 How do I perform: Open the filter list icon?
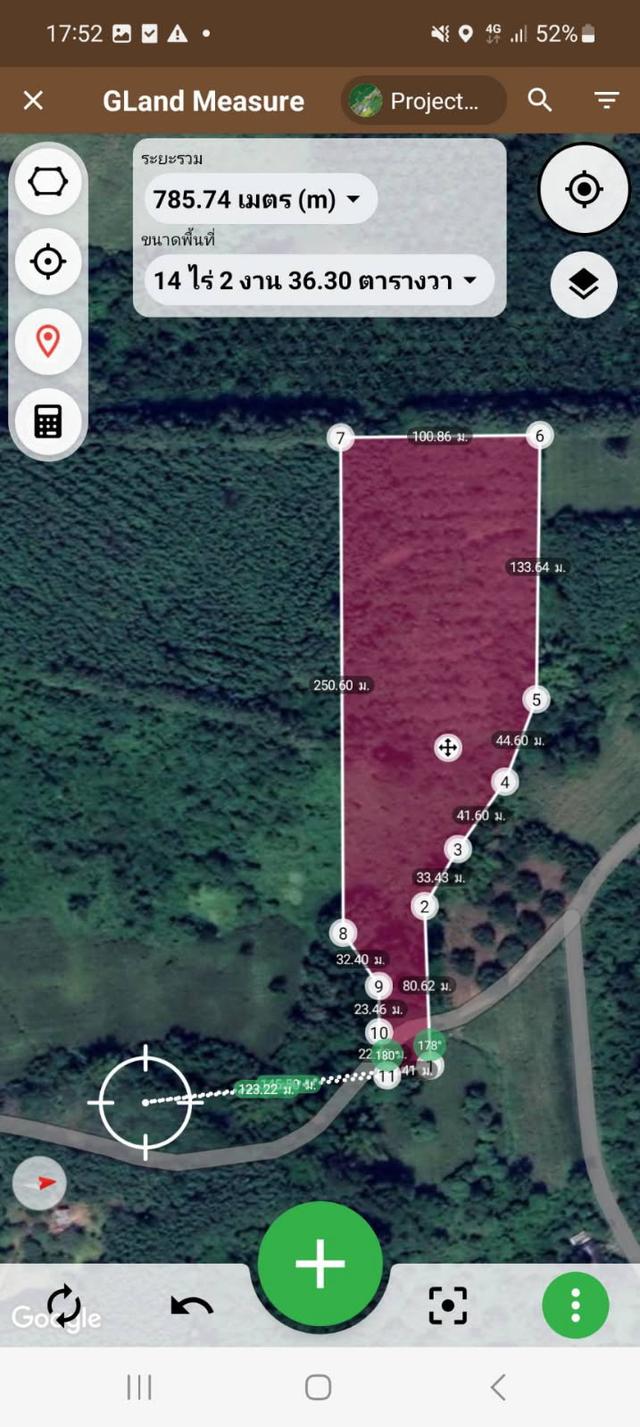click(606, 100)
